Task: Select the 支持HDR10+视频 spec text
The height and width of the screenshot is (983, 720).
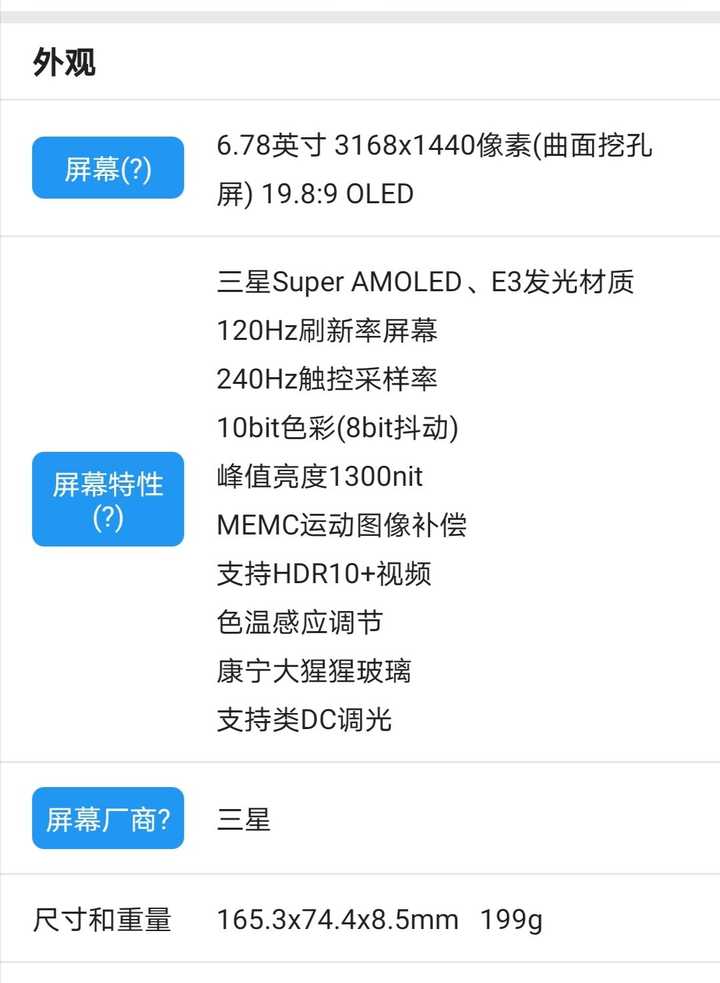Action: [330, 573]
